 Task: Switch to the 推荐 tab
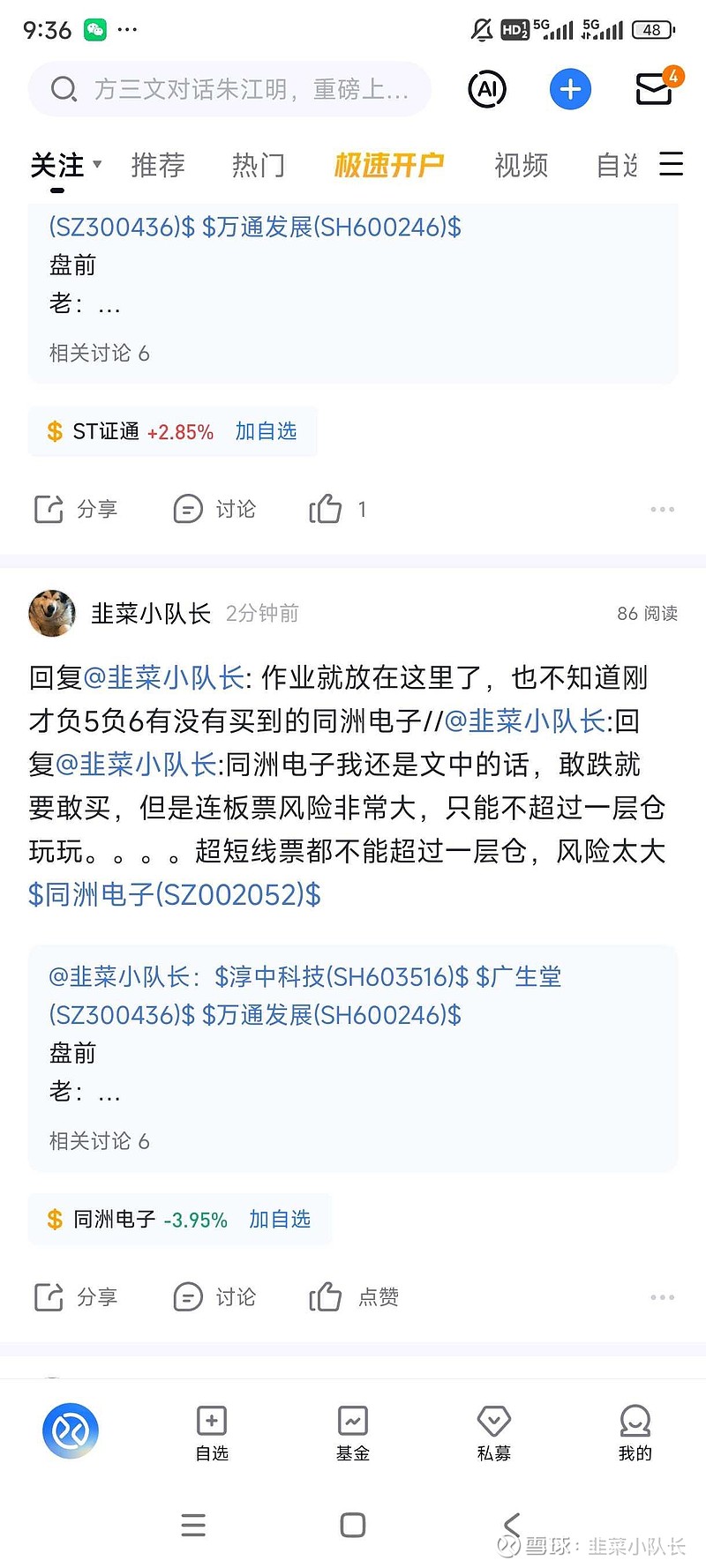point(158,165)
